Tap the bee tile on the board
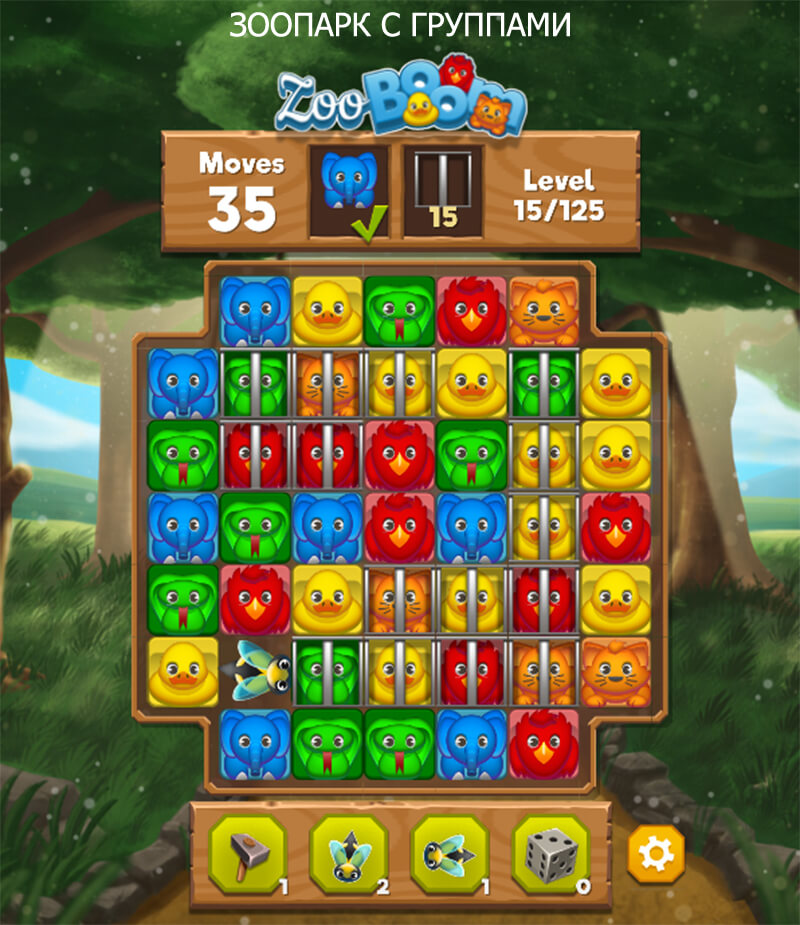Screen dimensions: 800x925 click(256, 671)
